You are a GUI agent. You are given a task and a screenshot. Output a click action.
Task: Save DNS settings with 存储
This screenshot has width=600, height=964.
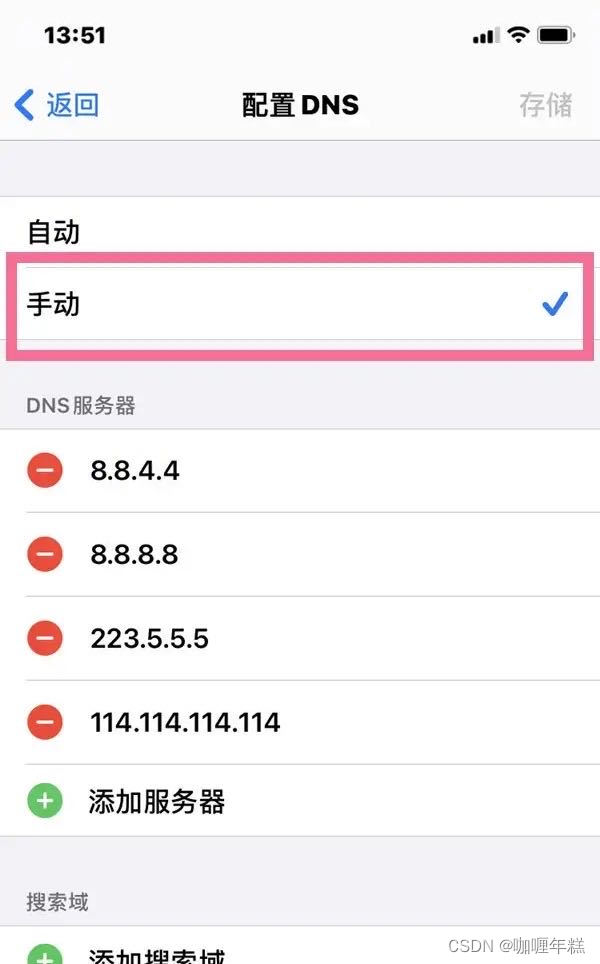pos(545,104)
